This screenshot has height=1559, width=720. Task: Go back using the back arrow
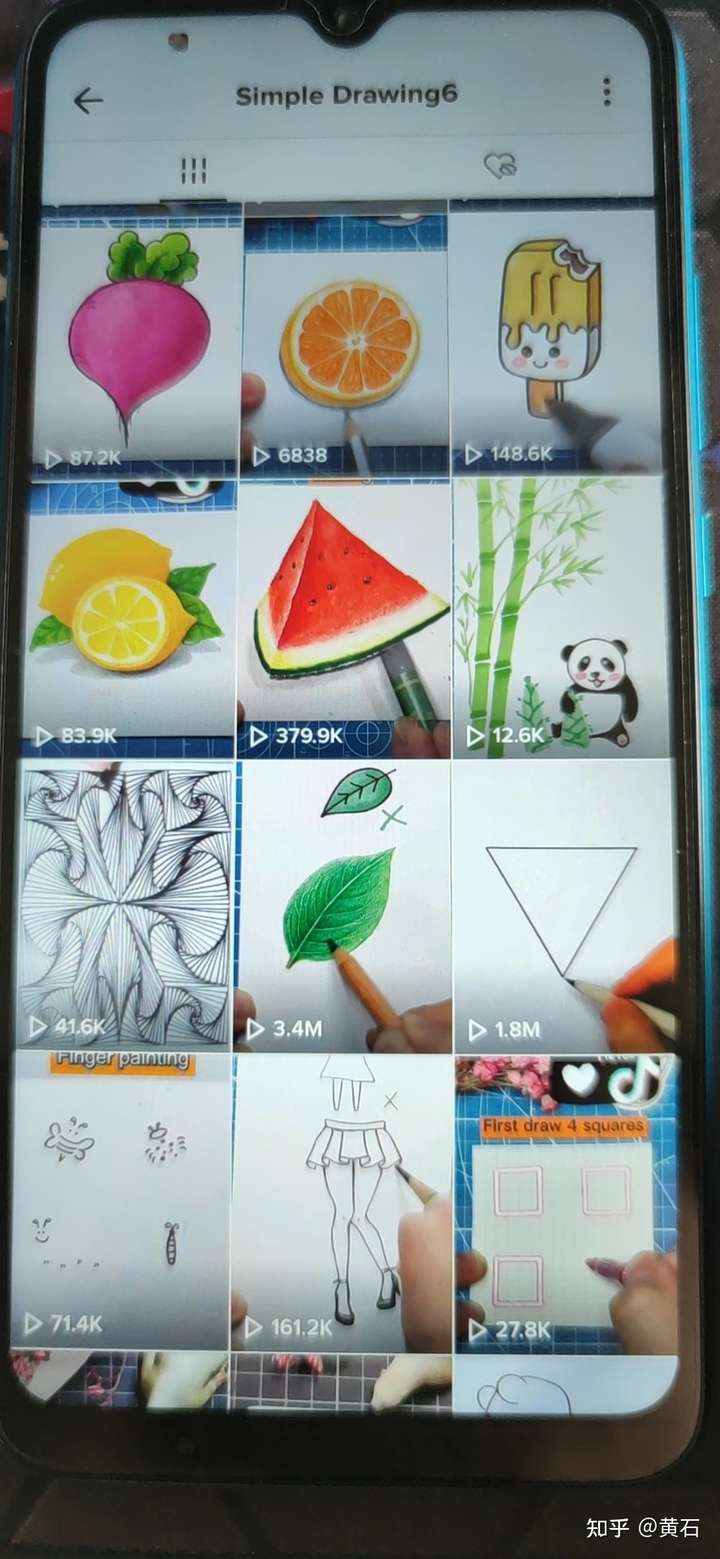tap(88, 100)
